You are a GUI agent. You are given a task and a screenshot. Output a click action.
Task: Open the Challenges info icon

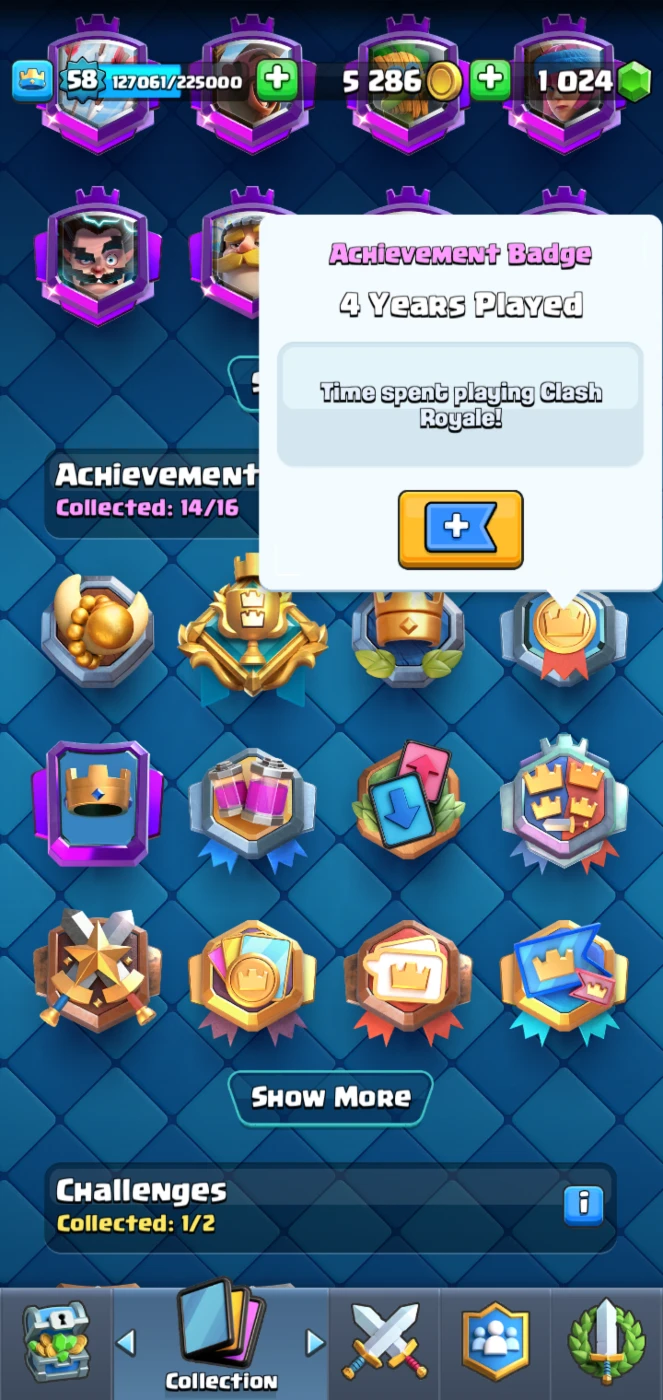click(x=583, y=1205)
